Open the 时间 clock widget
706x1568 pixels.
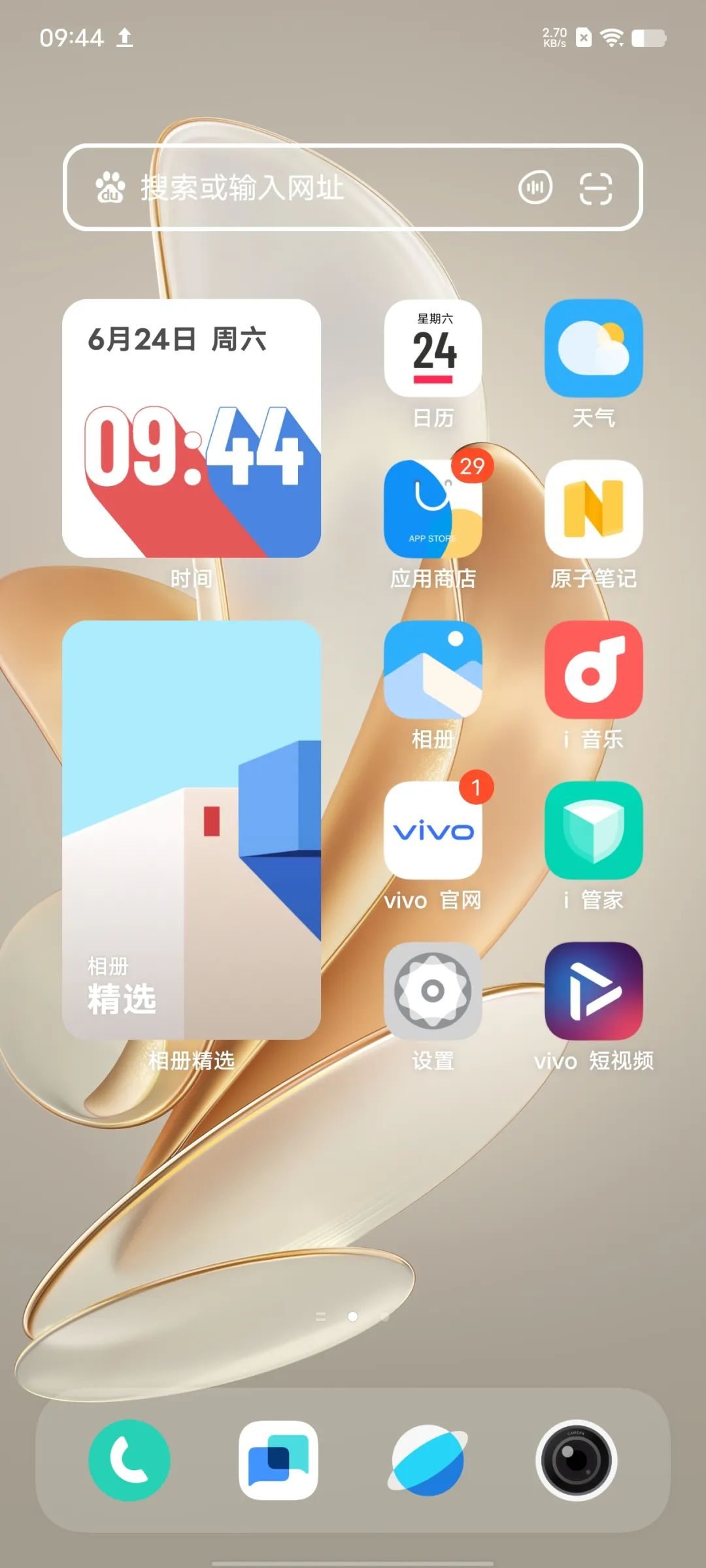coord(192,429)
